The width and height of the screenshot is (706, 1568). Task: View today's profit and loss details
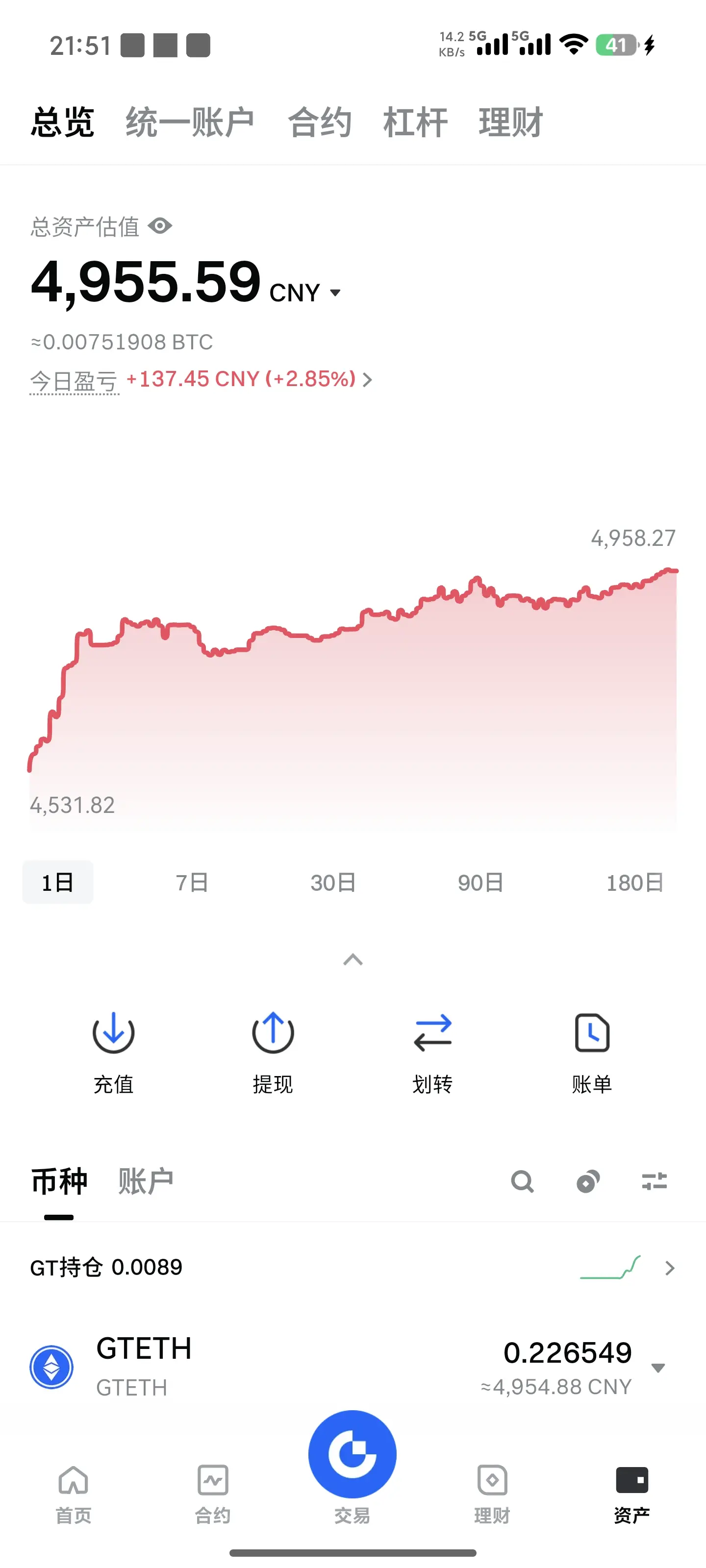point(250,380)
